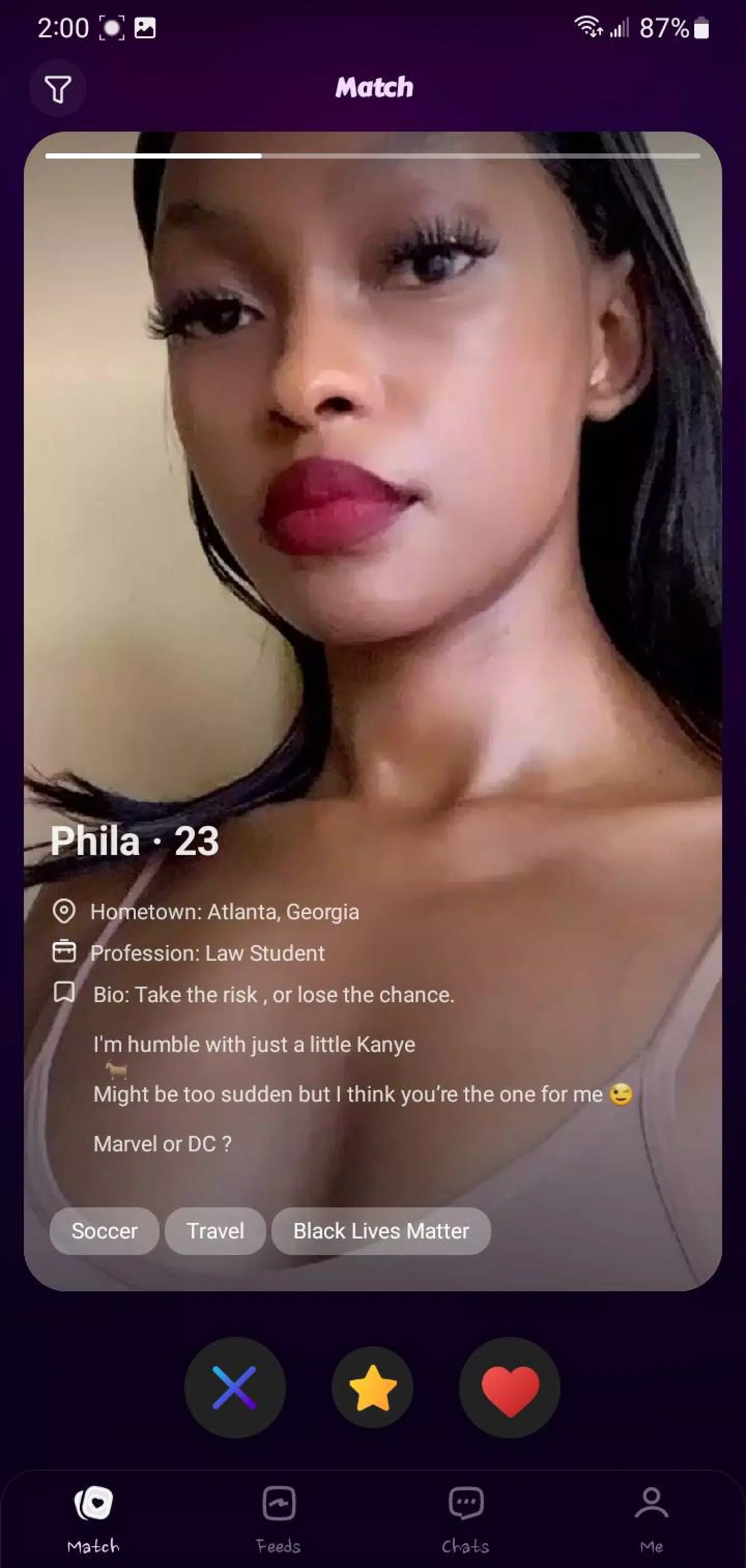Select the Match tab

(x=94, y=1518)
